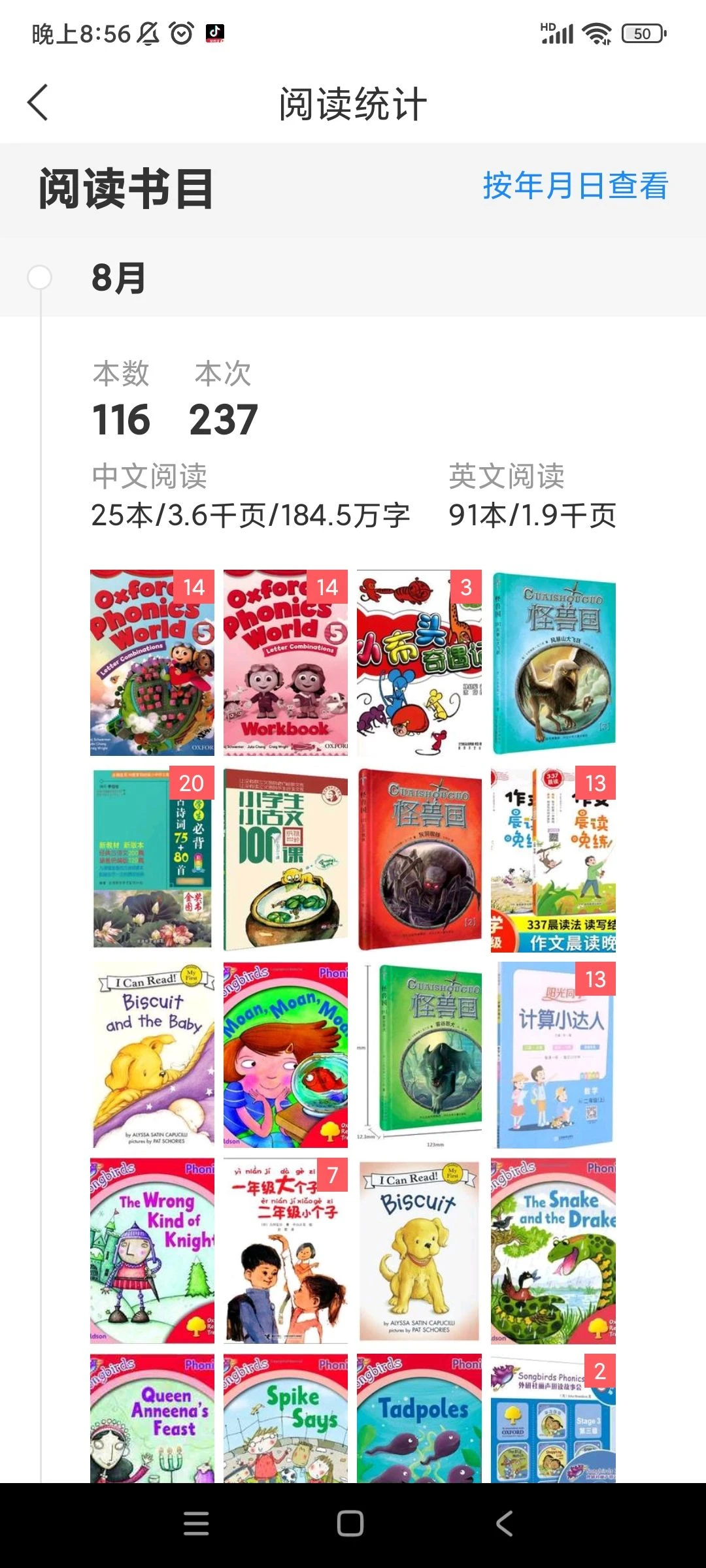
Task: Open the 作文晨读晚练 book
Action: pos(553,858)
